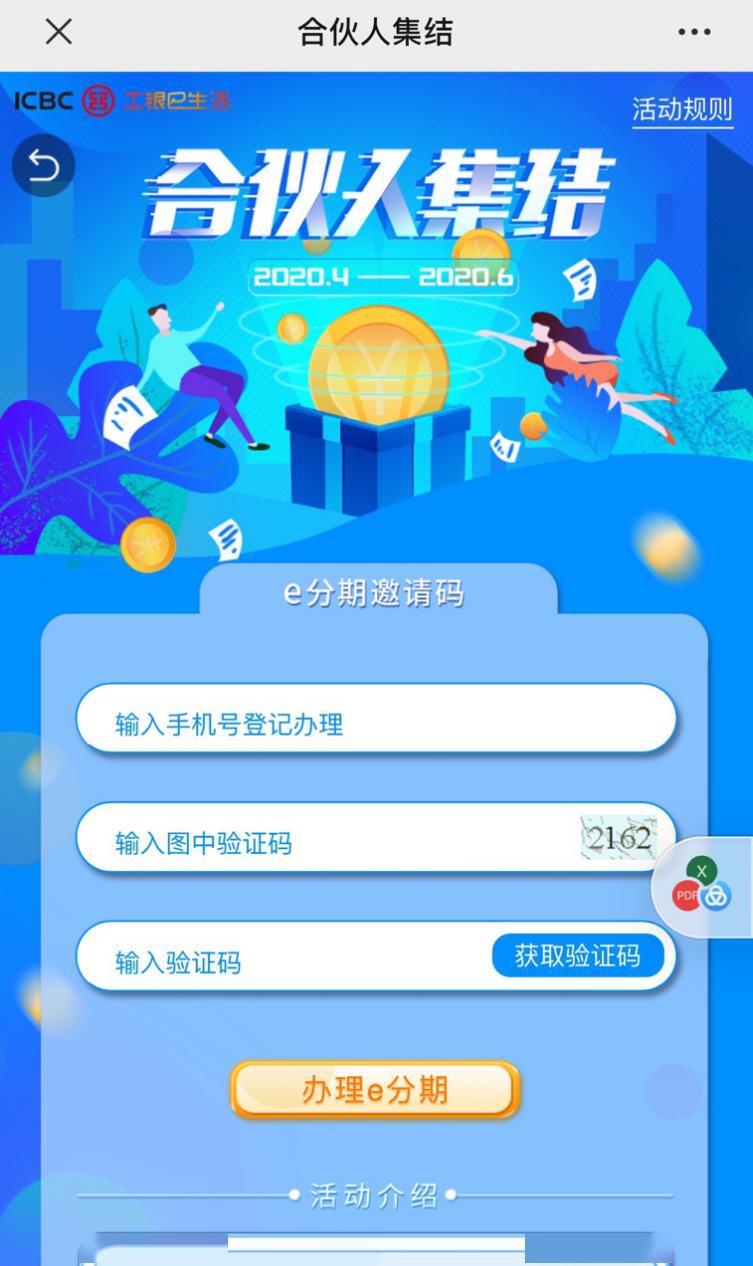Image resolution: width=753 pixels, height=1266 pixels.
Task: Select the 输入验证码 field
Action: pyautogui.click(x=280, y=962)
